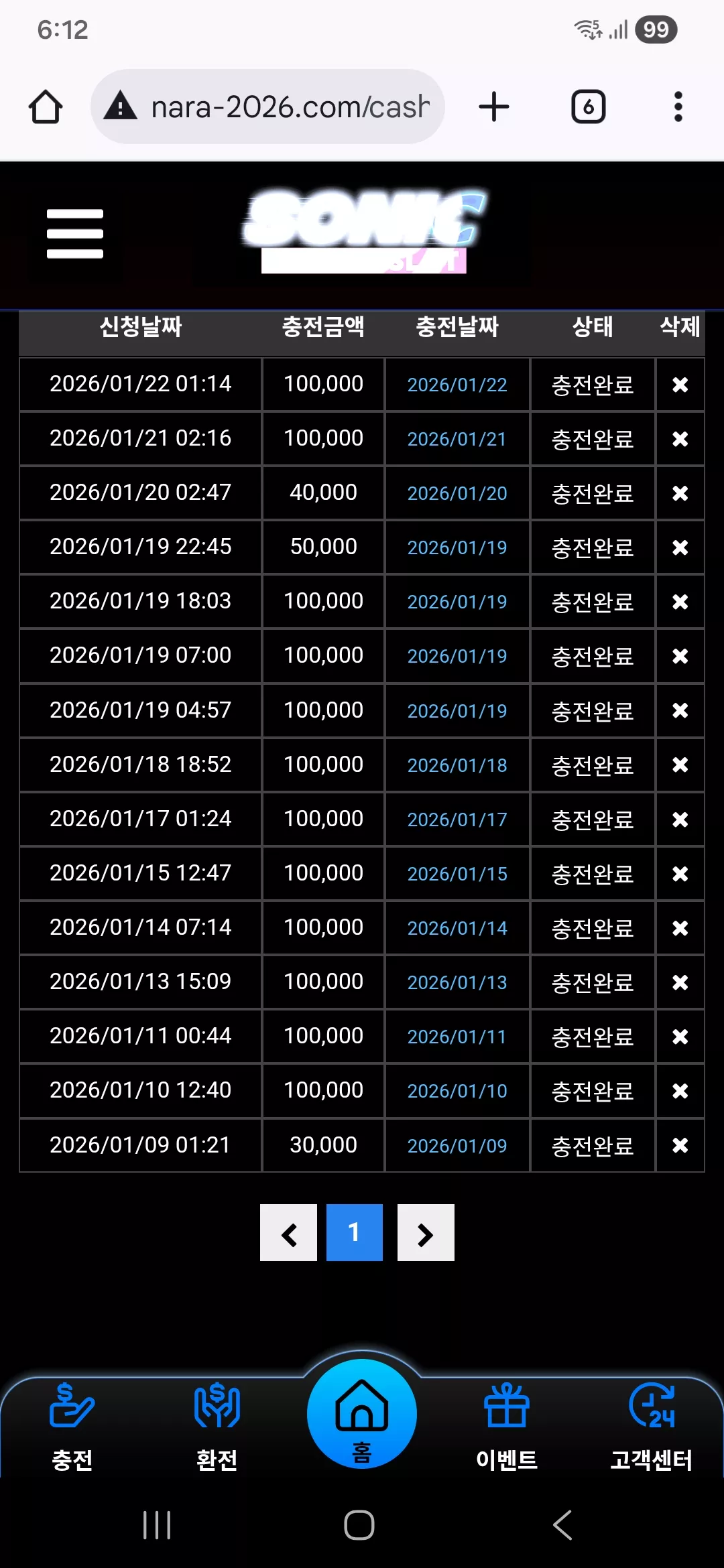Open the hamburger drawer menu
The image size is (724, 1568).
pyautogui.click(x=75, y=234)
